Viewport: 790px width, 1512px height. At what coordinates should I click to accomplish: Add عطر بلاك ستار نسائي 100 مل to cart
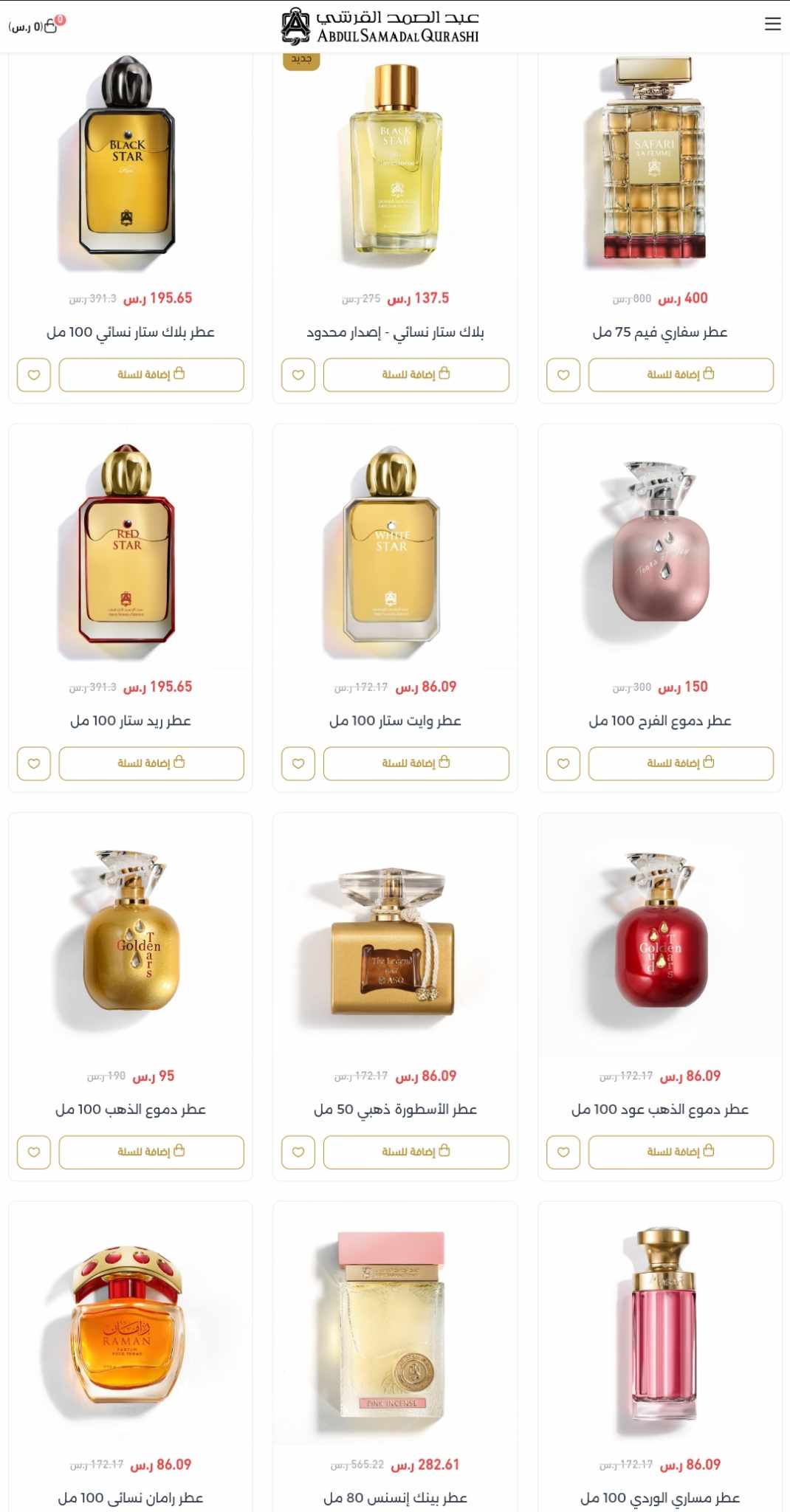pyautogui.click(x=151, y=374)
